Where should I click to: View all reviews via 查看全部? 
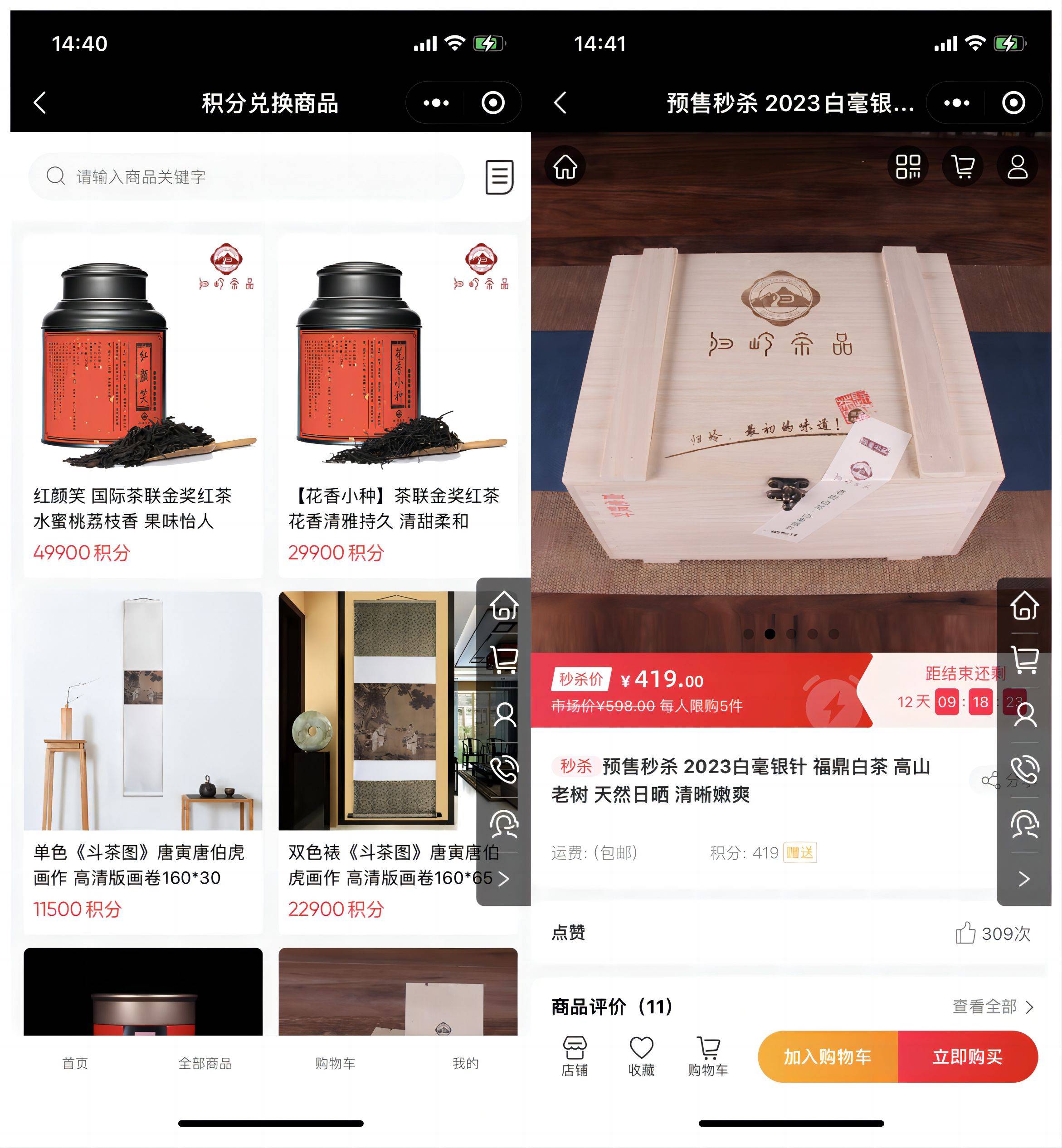(x=992, y=1006)
